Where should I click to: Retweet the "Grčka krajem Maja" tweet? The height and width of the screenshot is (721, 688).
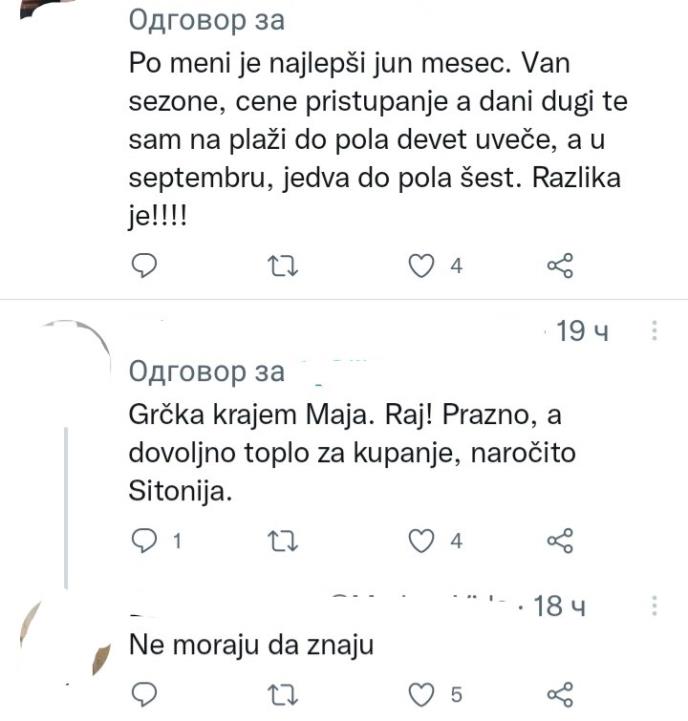[286, 541]
